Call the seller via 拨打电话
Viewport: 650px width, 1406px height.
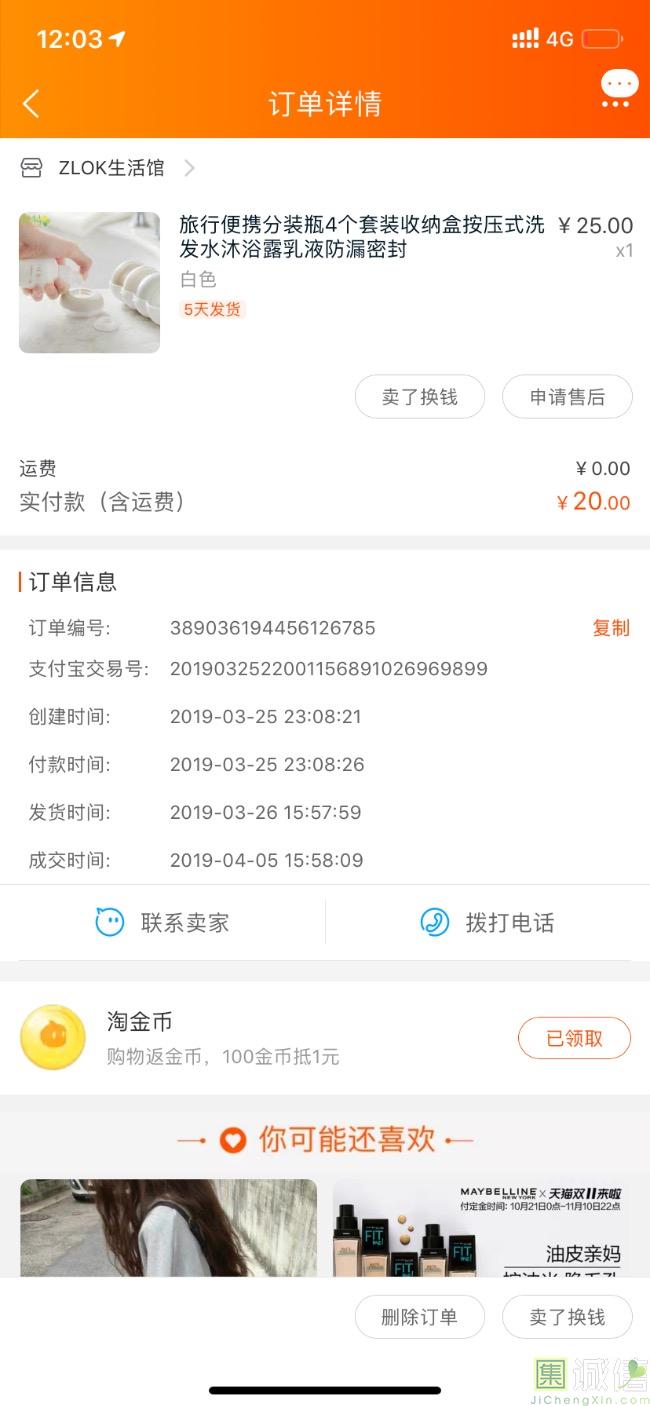click(488, 922)
